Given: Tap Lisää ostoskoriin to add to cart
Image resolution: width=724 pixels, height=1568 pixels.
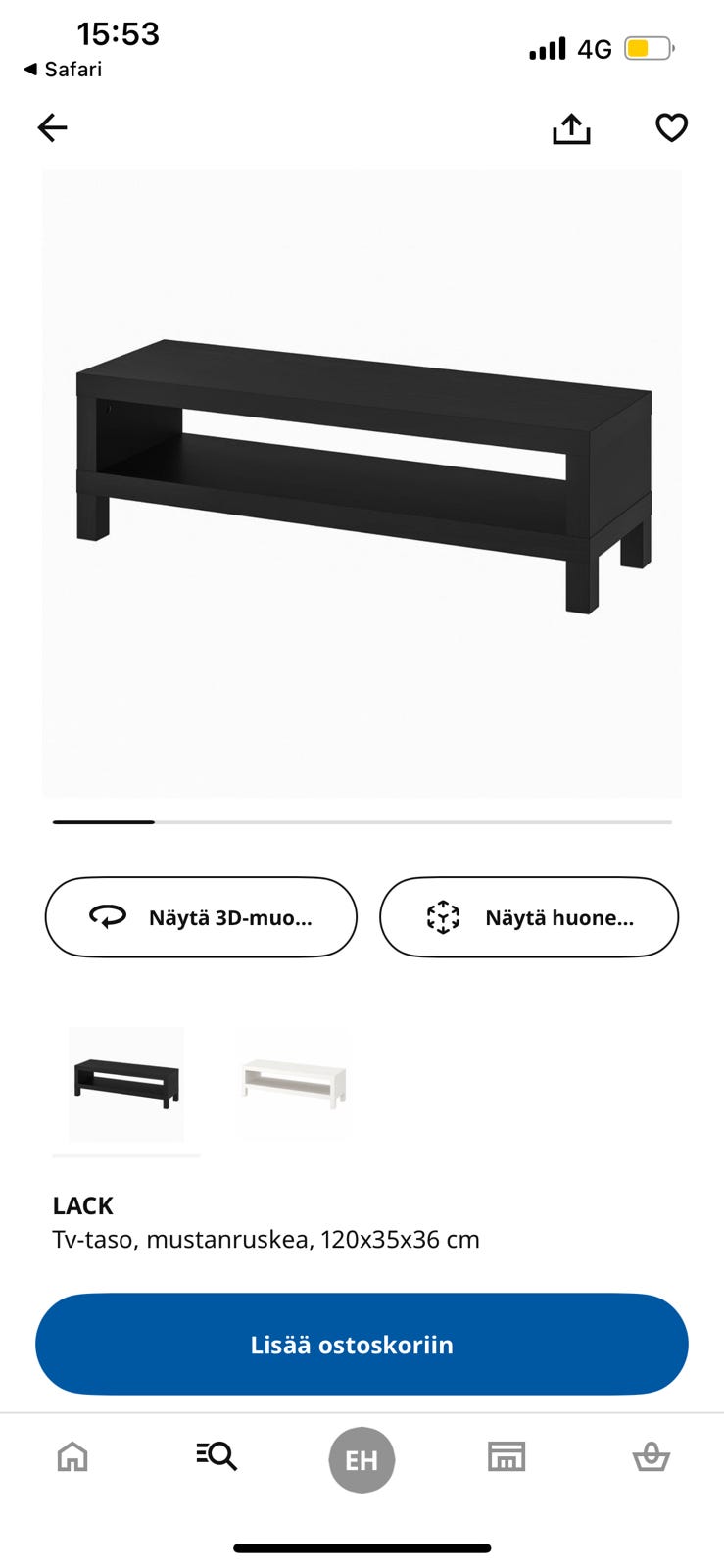Looking at the screenshot, I should (x=362, y=1345).
